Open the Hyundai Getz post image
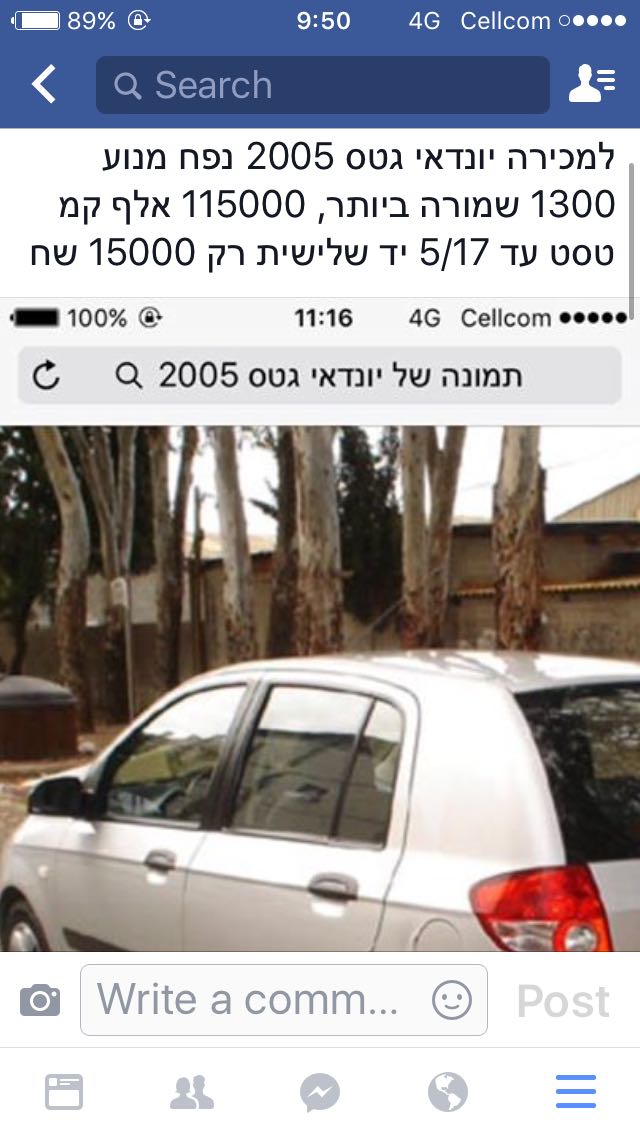 coord(320,625)
